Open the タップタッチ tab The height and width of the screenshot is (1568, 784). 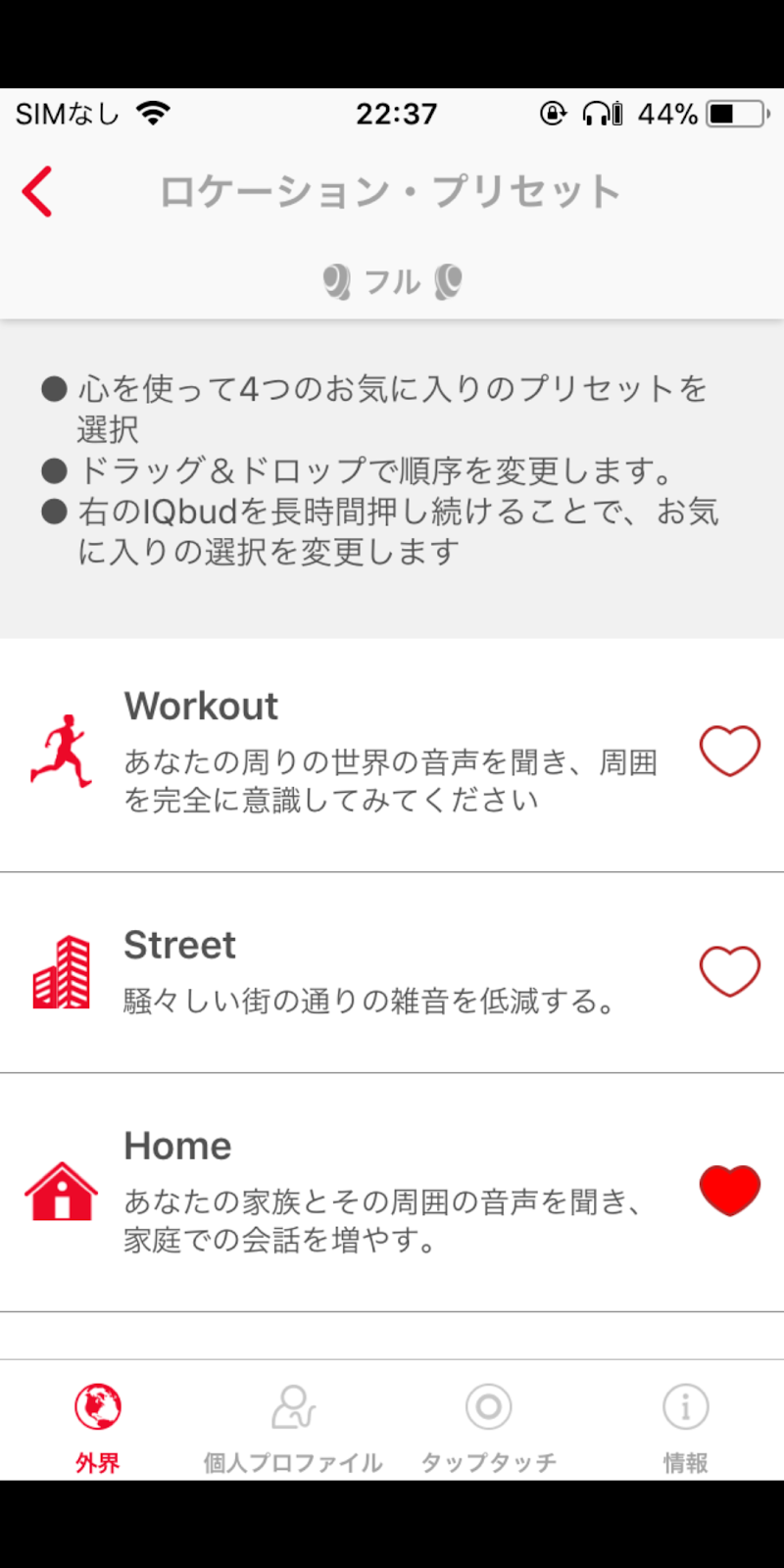coord(488,1426)
